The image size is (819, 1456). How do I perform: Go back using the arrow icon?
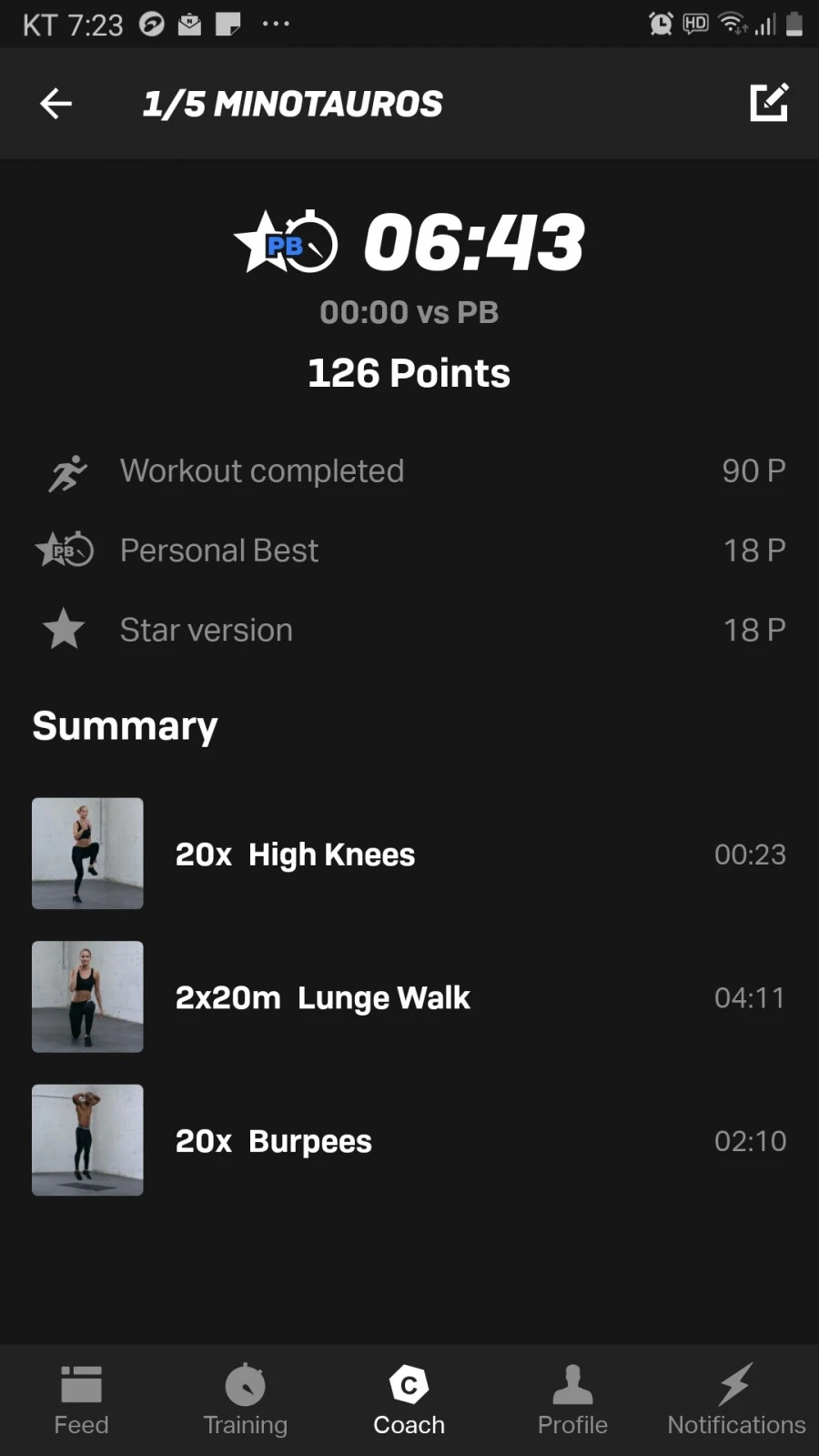(x=56, y=104)
